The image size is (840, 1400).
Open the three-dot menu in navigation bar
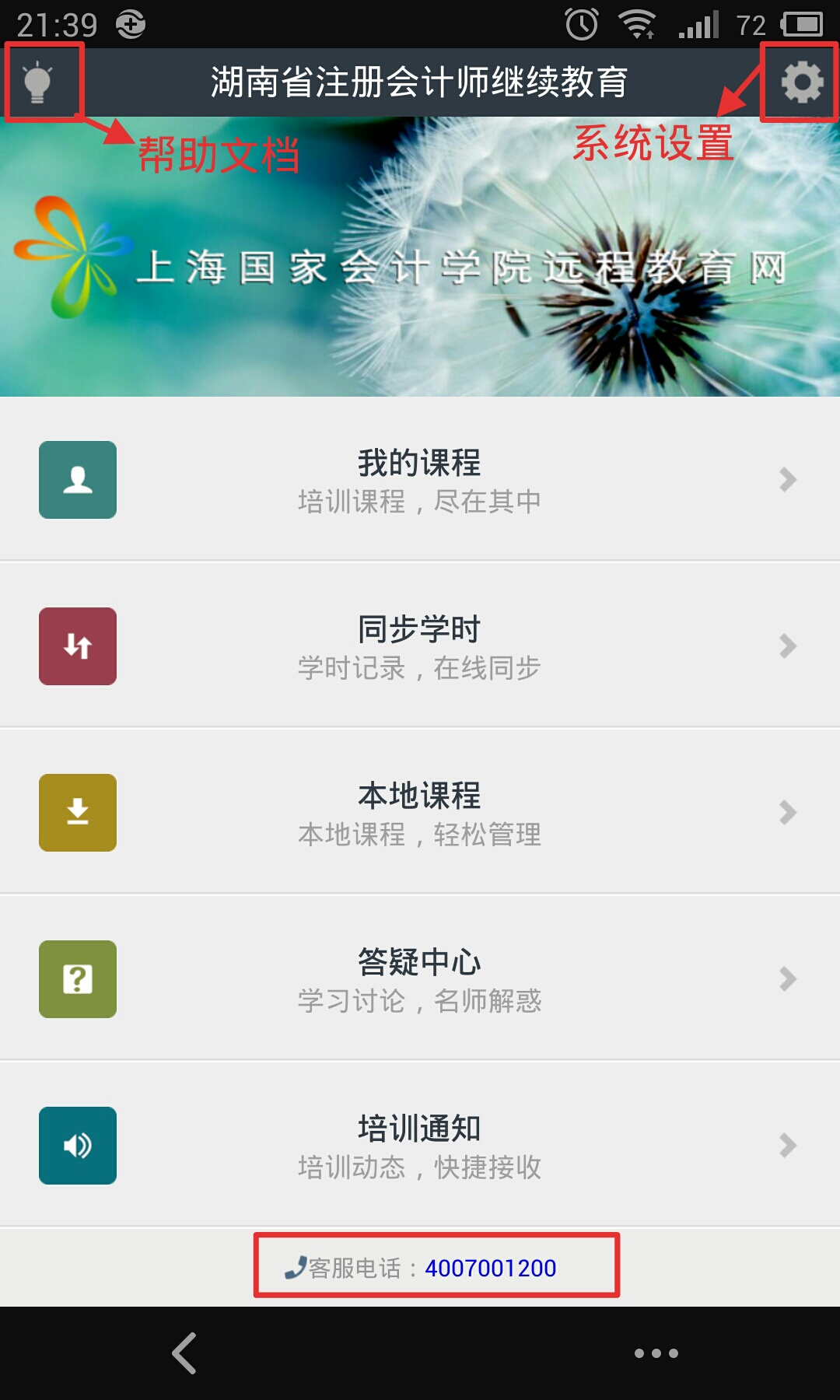tap(656, 1353)
